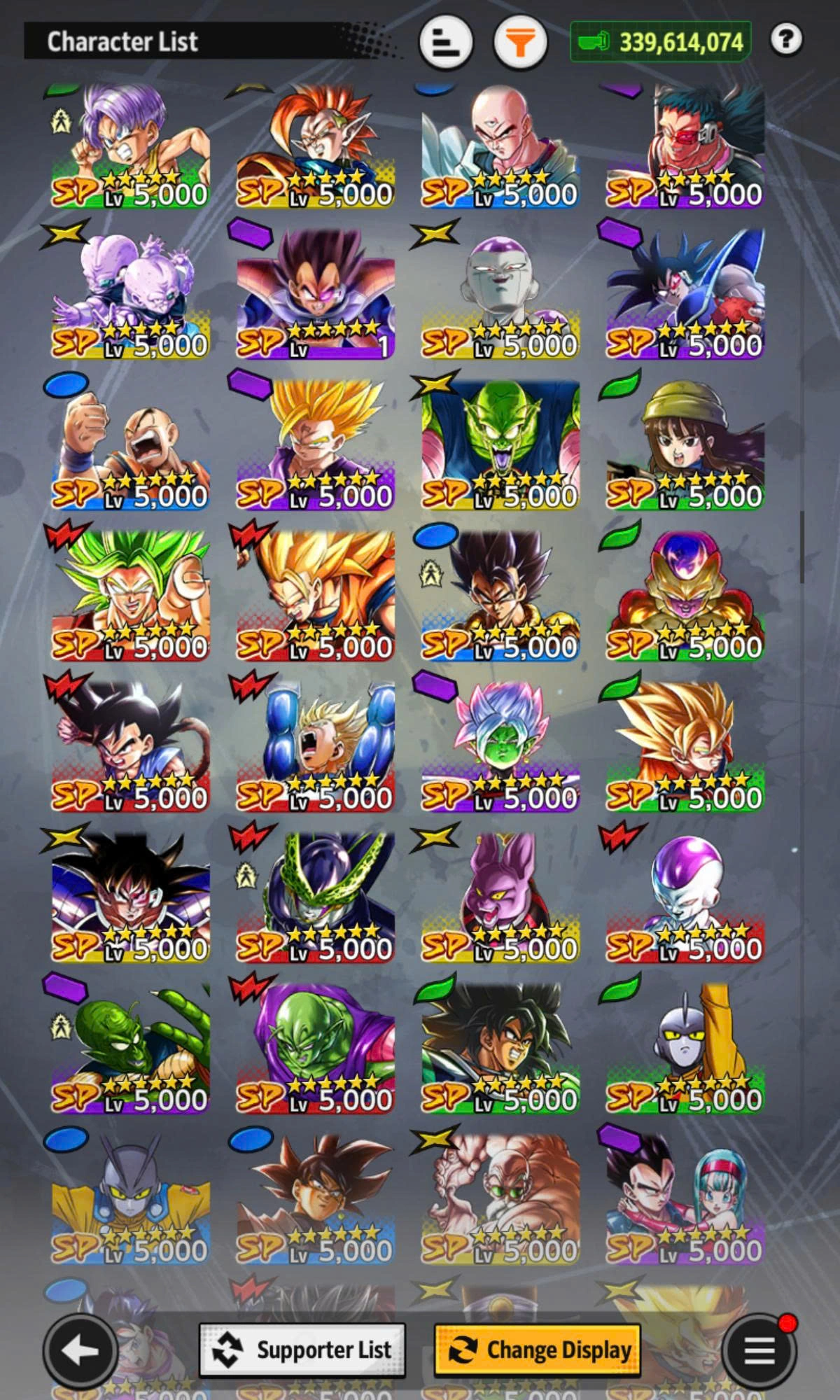Open the character filter funnel
840x1400 pixels.
click(519, 43)
